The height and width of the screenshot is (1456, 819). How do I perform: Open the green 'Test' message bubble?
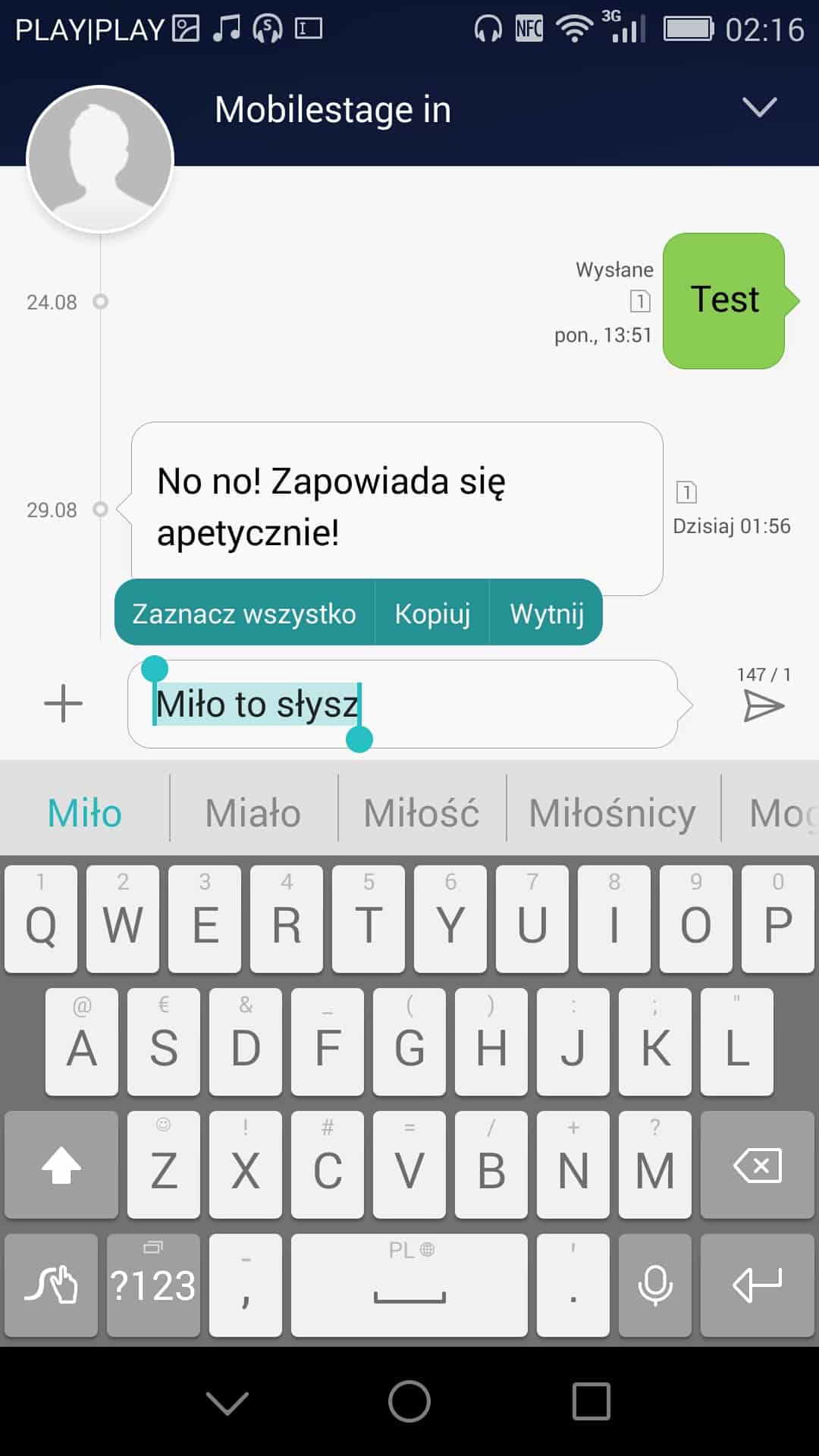coord(724,300)
